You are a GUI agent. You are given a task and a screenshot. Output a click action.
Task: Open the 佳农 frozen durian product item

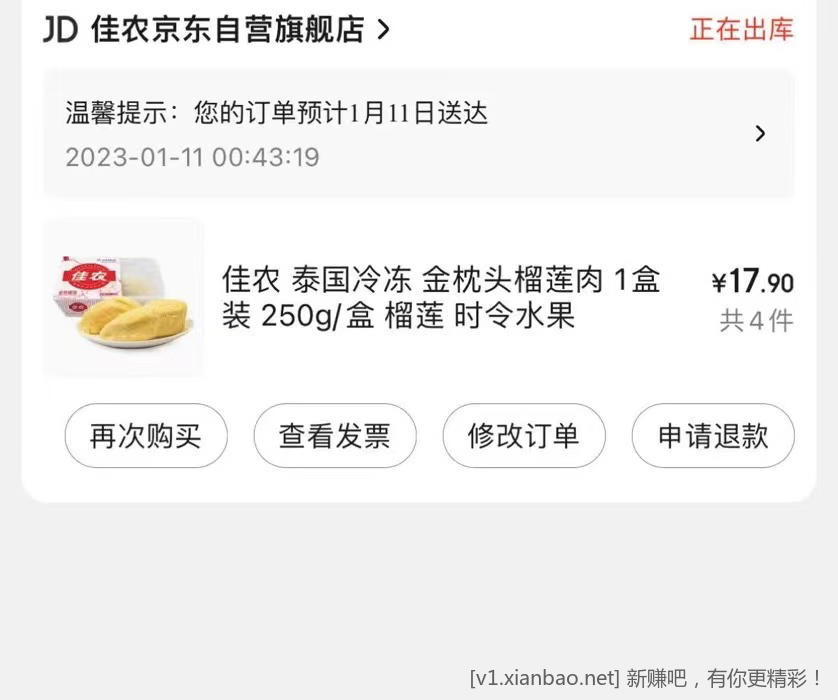[x=440, y=298]
